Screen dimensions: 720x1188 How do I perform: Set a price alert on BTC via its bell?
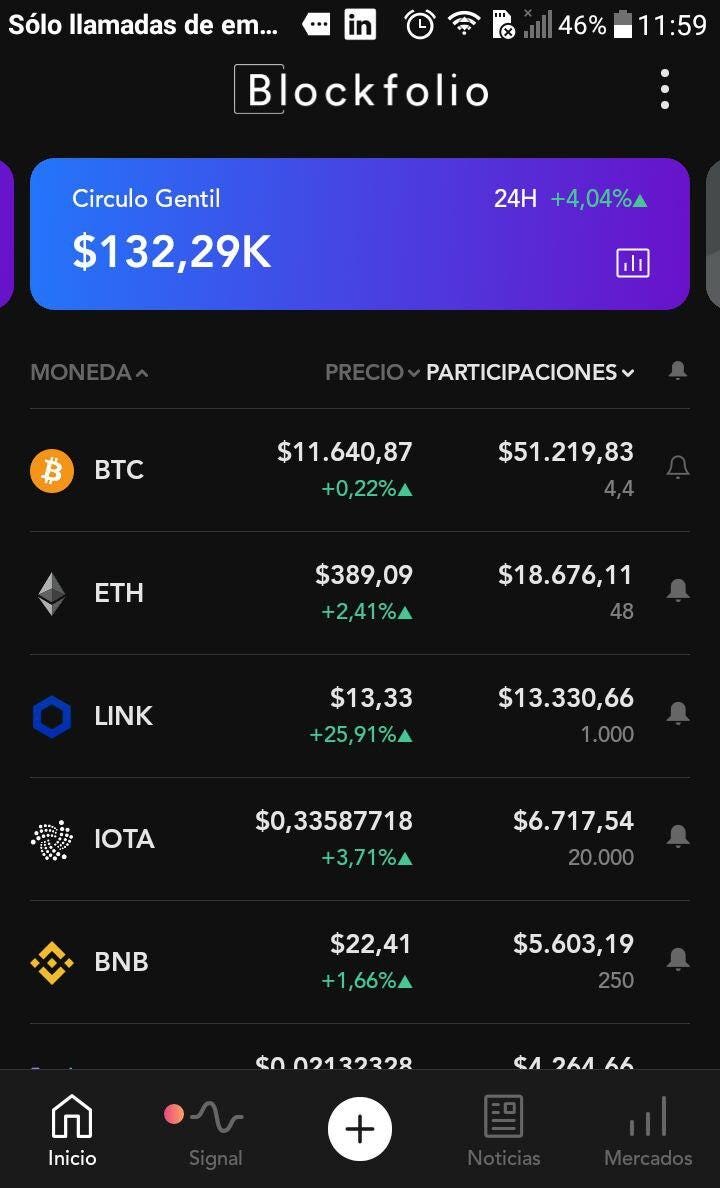tap(678, 466)
